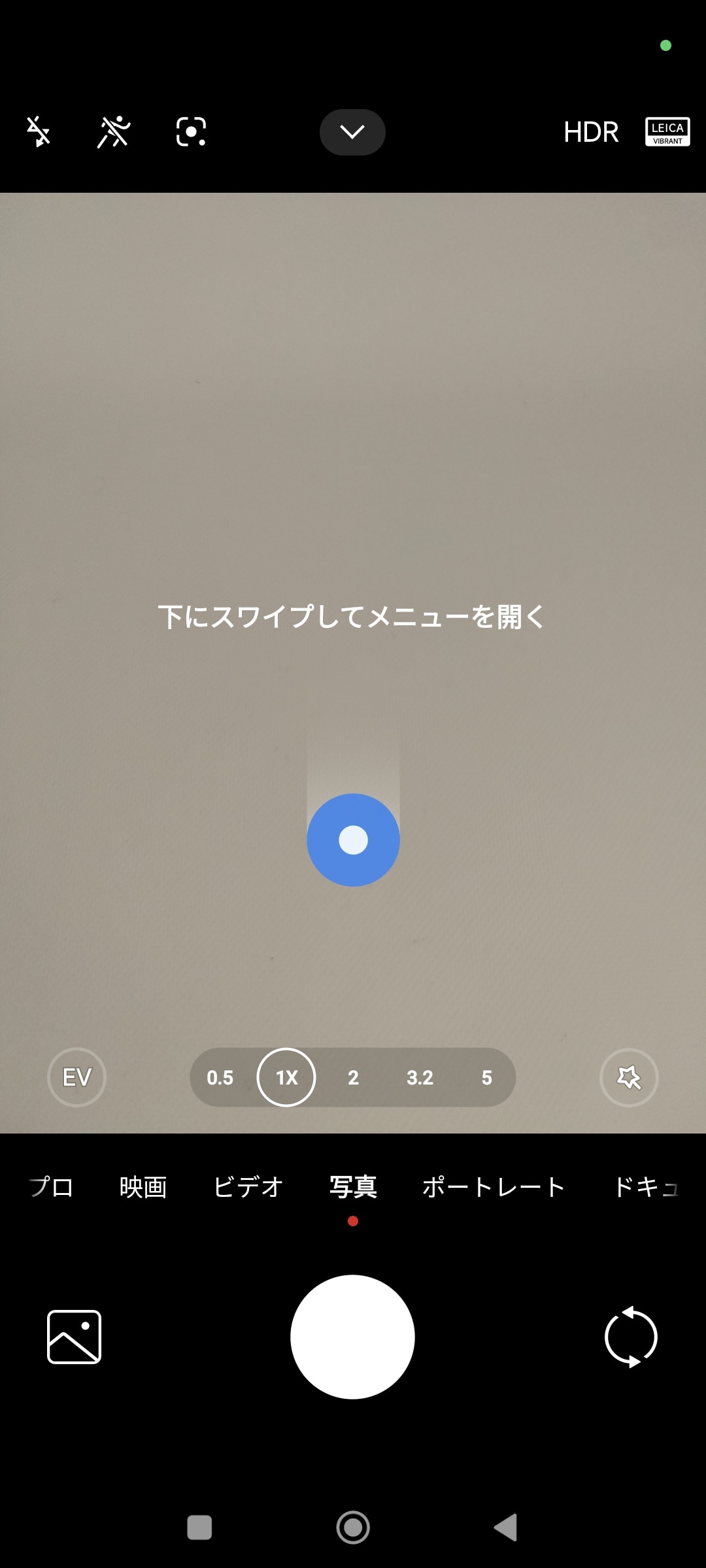
Task: Open the gallery thumbnail
Action: click(75, 1337)
